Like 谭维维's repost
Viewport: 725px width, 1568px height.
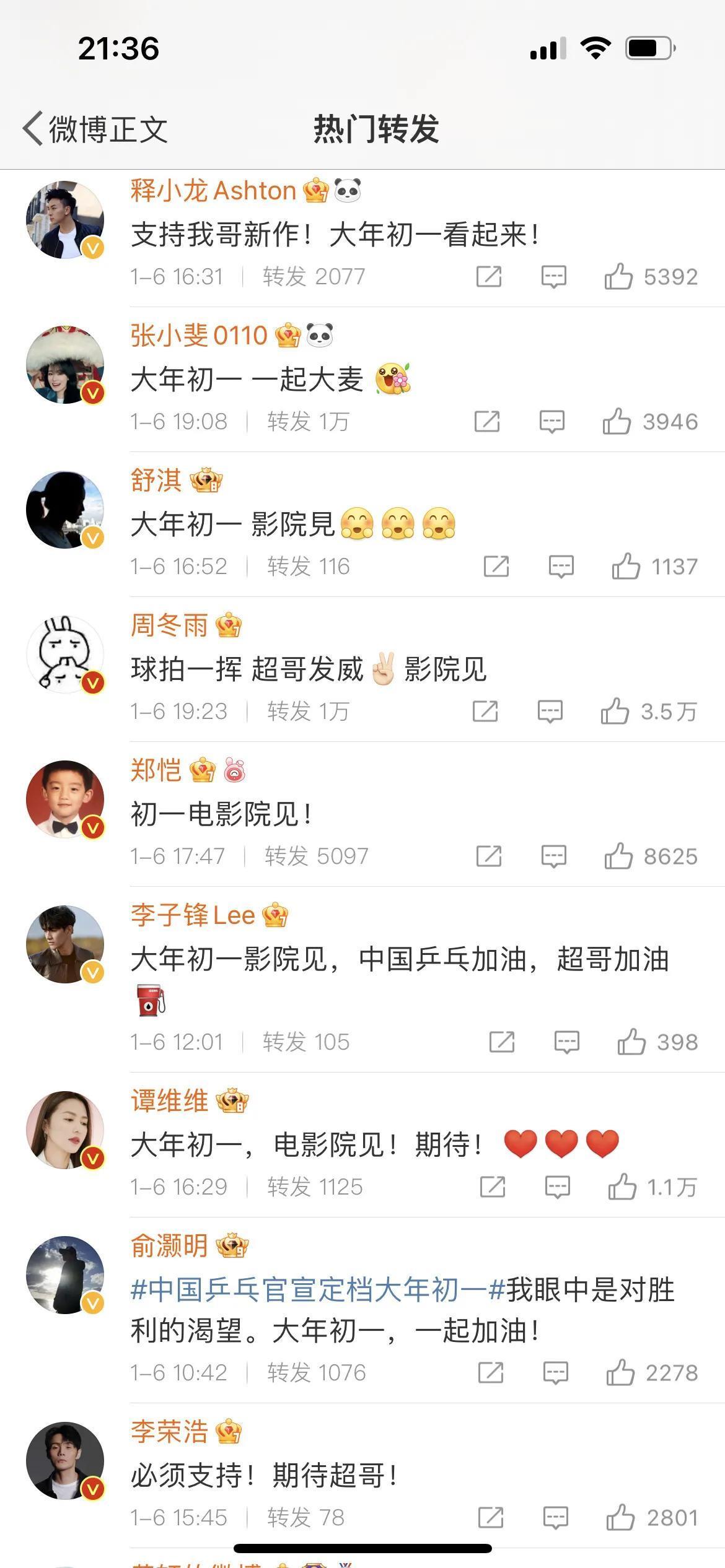pos(622,1187)
